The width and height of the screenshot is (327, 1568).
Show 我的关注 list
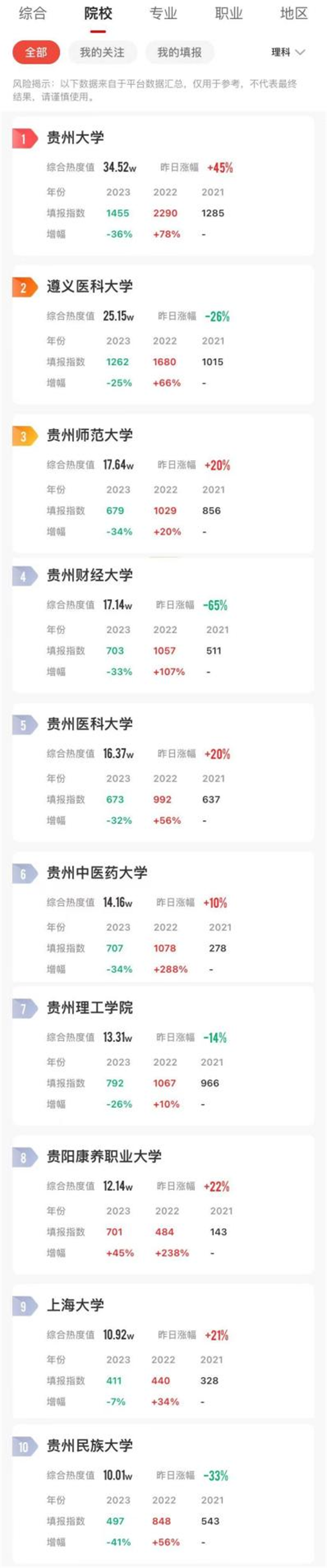coord(102,52)
